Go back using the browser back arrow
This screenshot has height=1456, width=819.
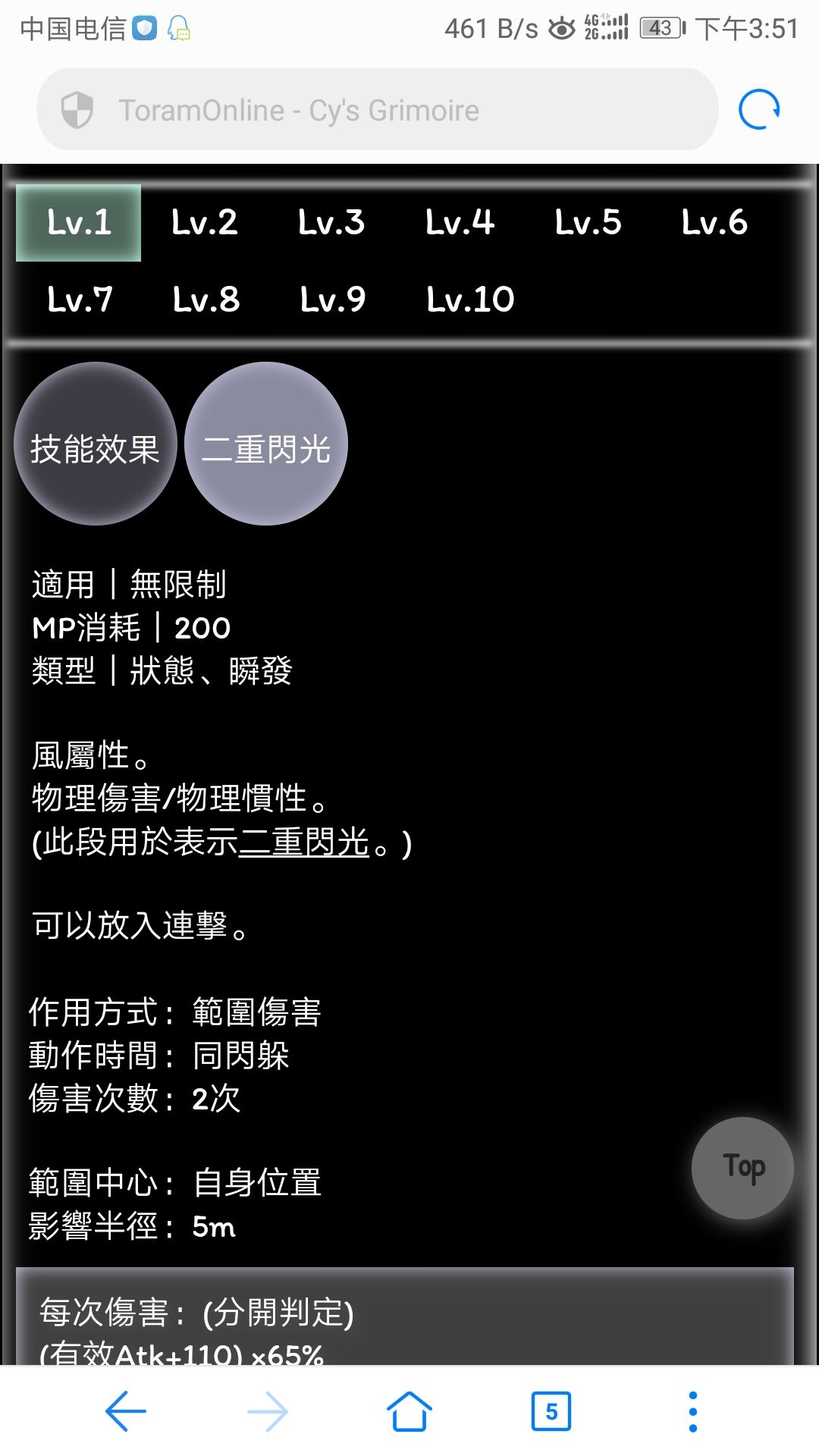pos(125,1410)
